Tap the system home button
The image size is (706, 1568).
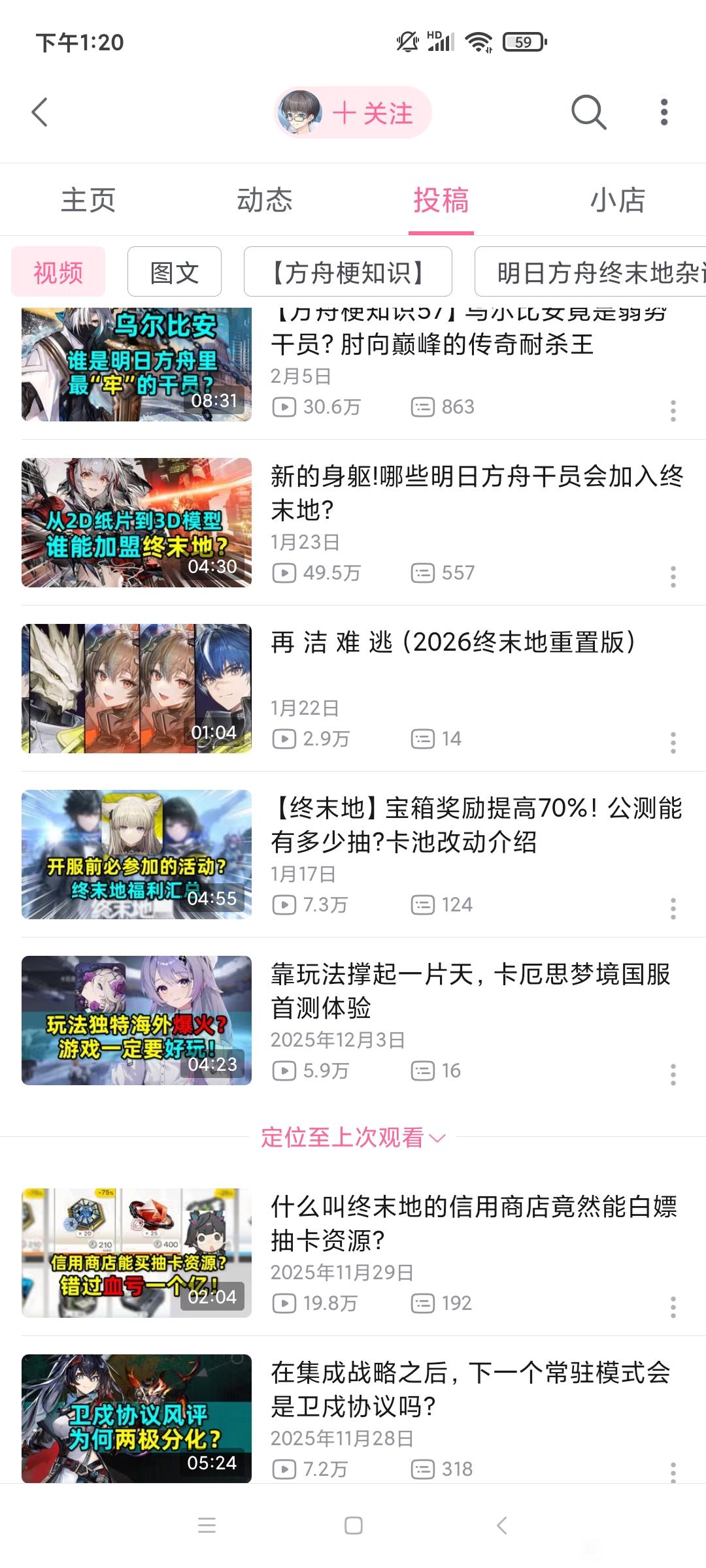pos(353,1526)
